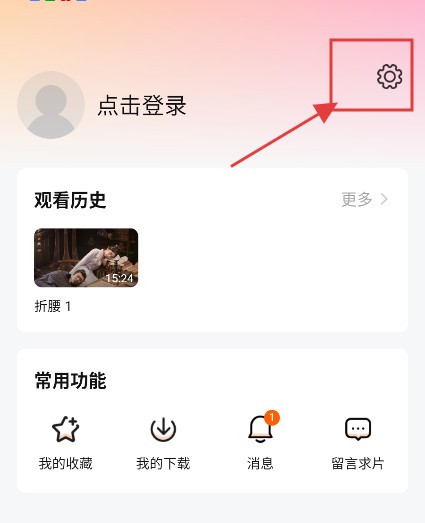
Task: Open 更多 for the watch history
Action: coord(364,199)
